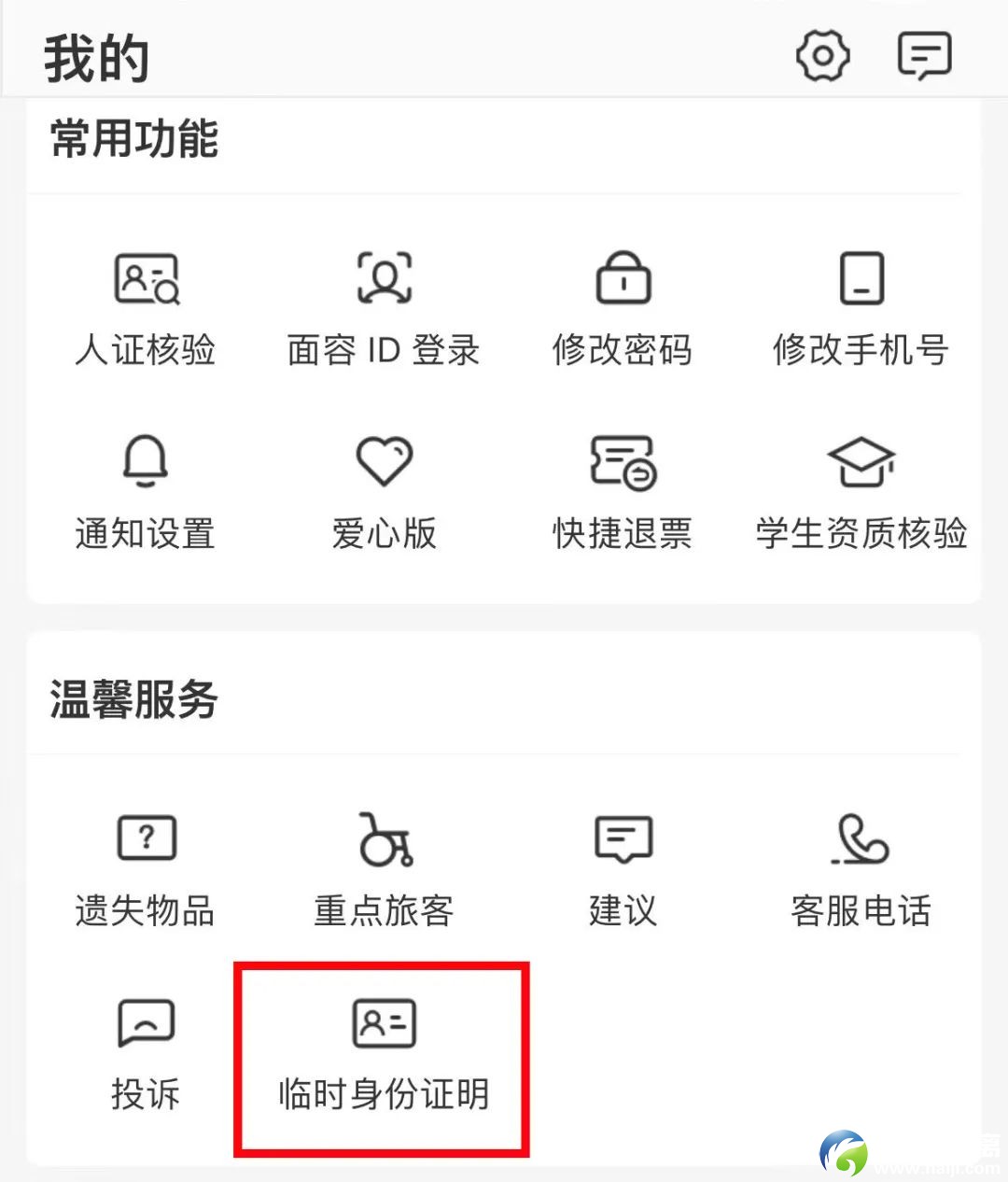Tap 修改手机号 to change phone number
This screenshot has width=1008, height=1182.
861,308
